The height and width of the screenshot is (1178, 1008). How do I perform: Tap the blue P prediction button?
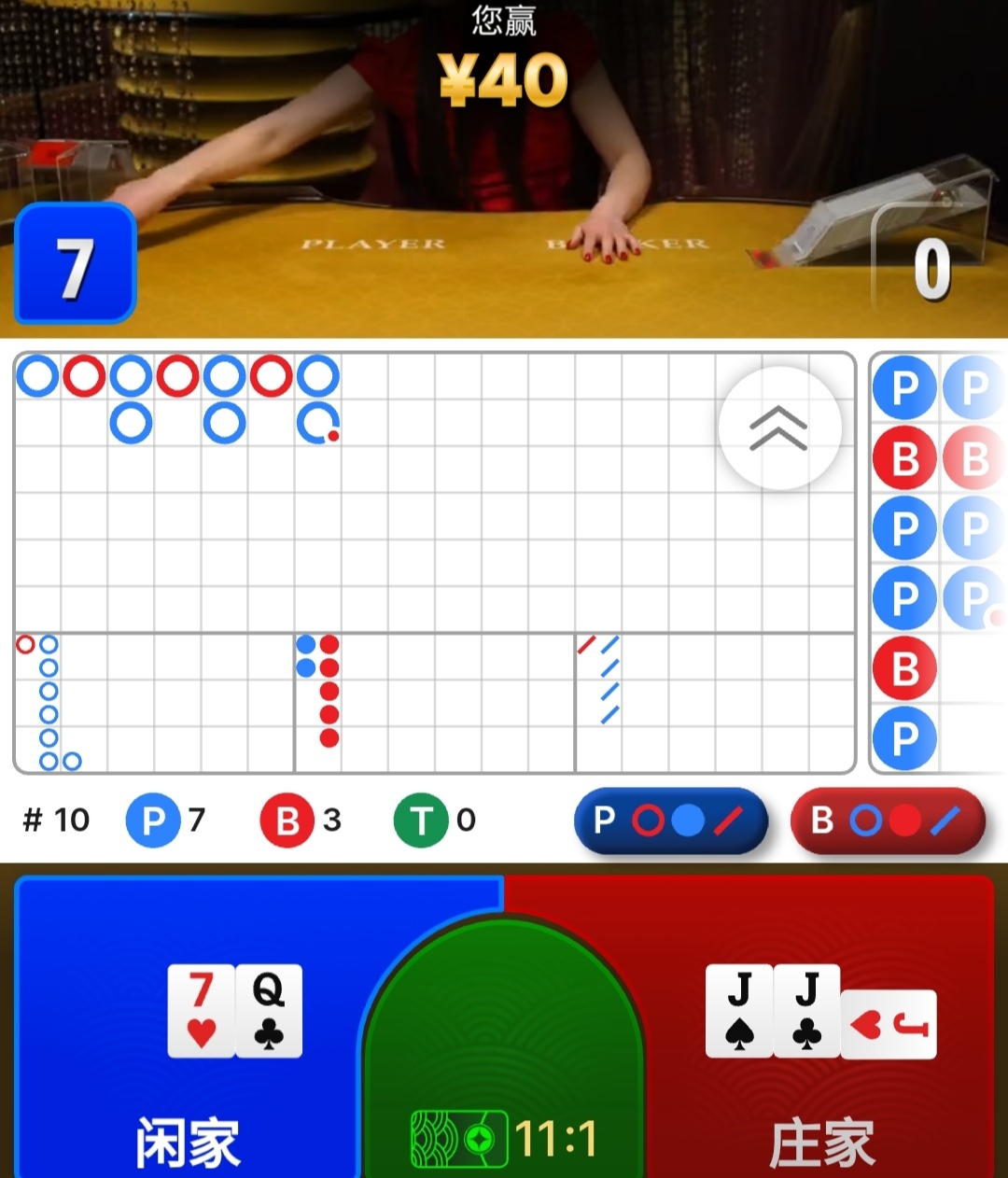670,820
